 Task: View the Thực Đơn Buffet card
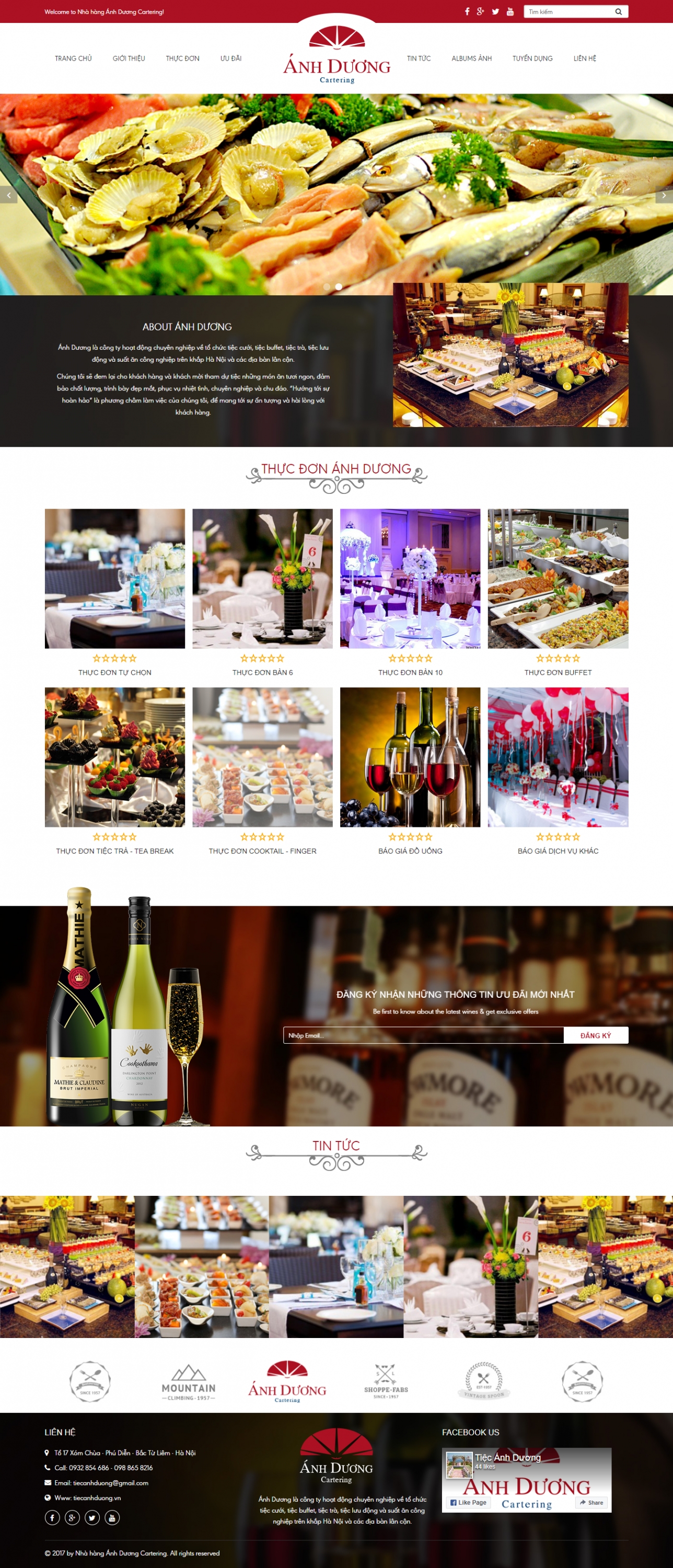pos(558,578)
